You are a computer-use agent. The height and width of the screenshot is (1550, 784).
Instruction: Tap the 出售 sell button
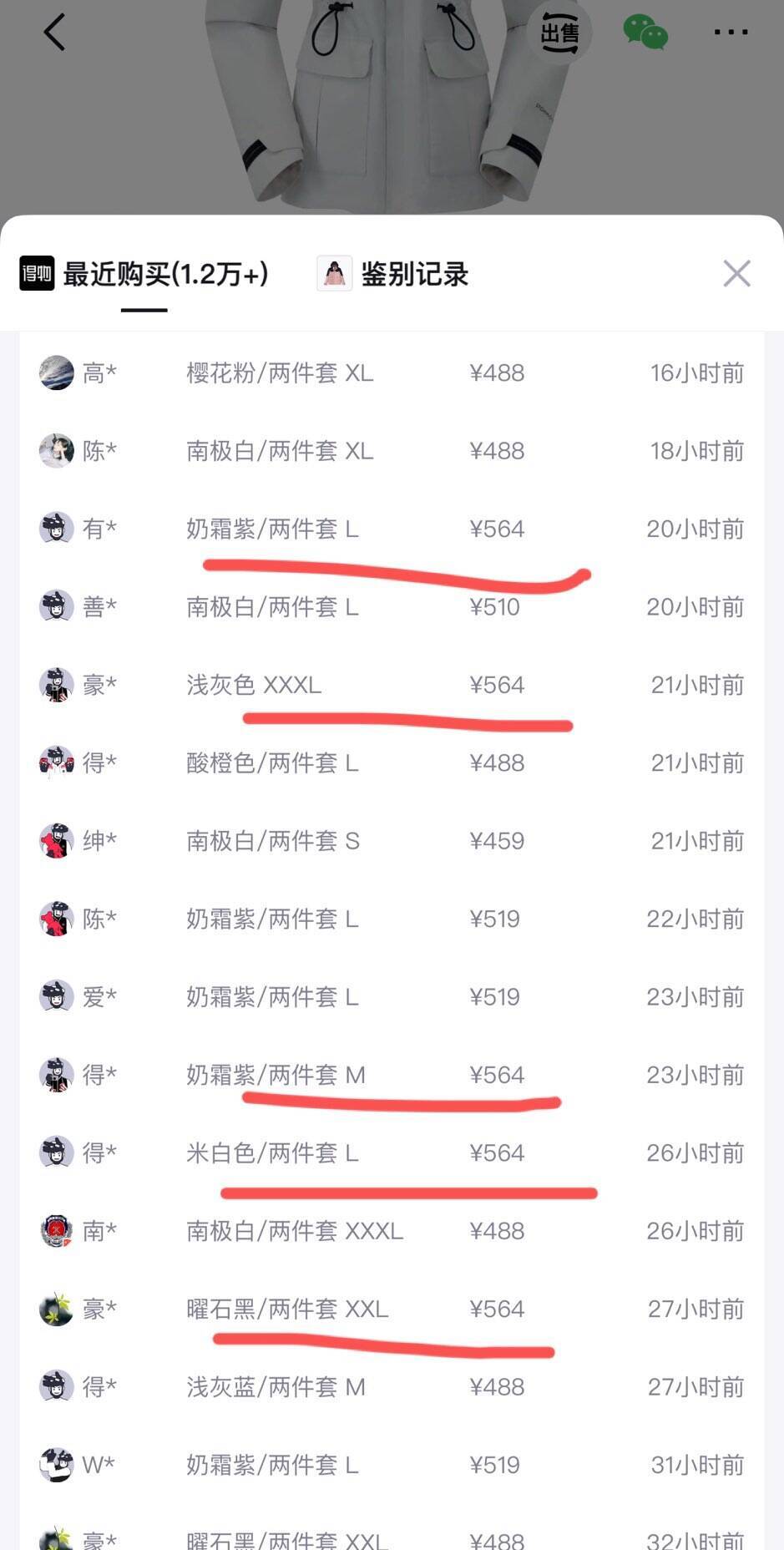(559, 33)
